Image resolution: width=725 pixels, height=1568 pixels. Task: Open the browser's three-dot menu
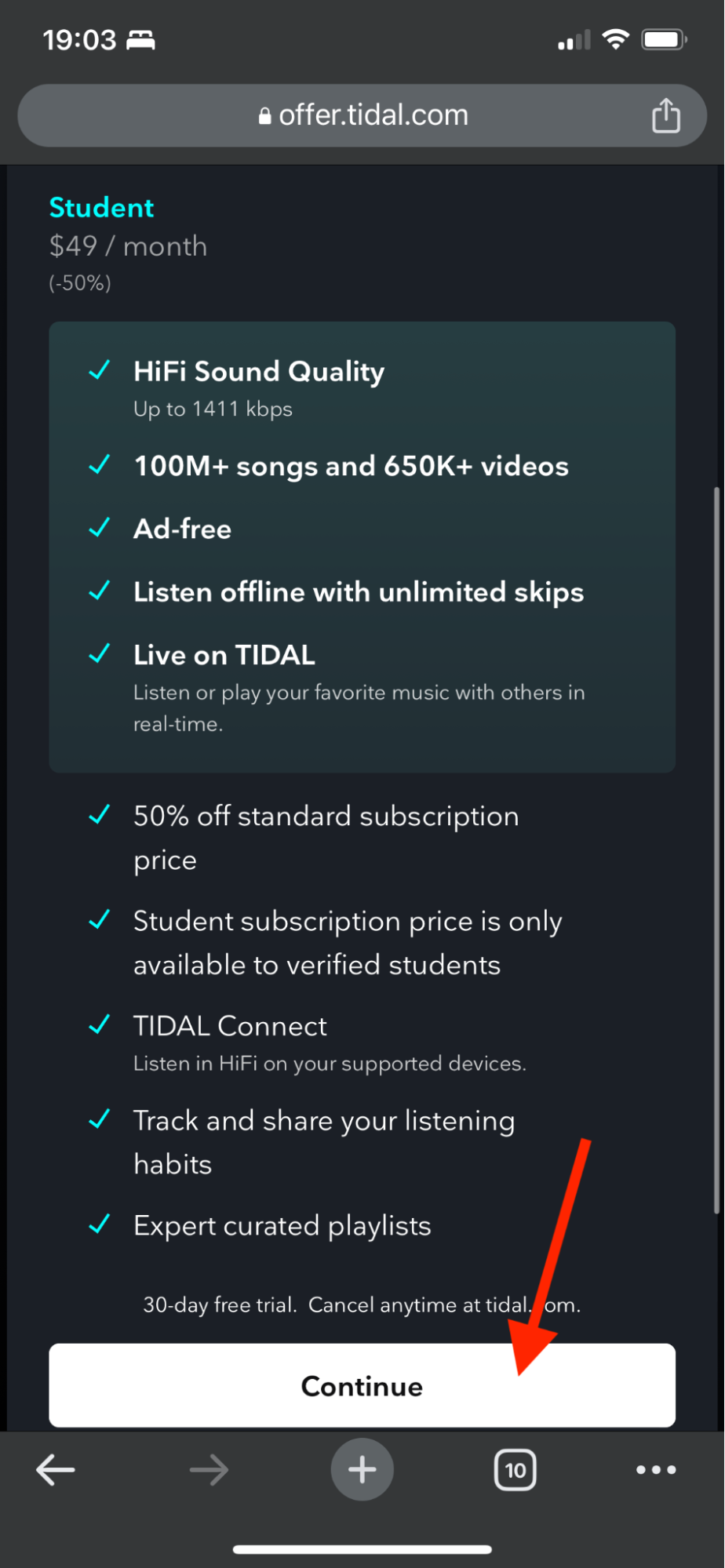click(x=656, y=1469)
